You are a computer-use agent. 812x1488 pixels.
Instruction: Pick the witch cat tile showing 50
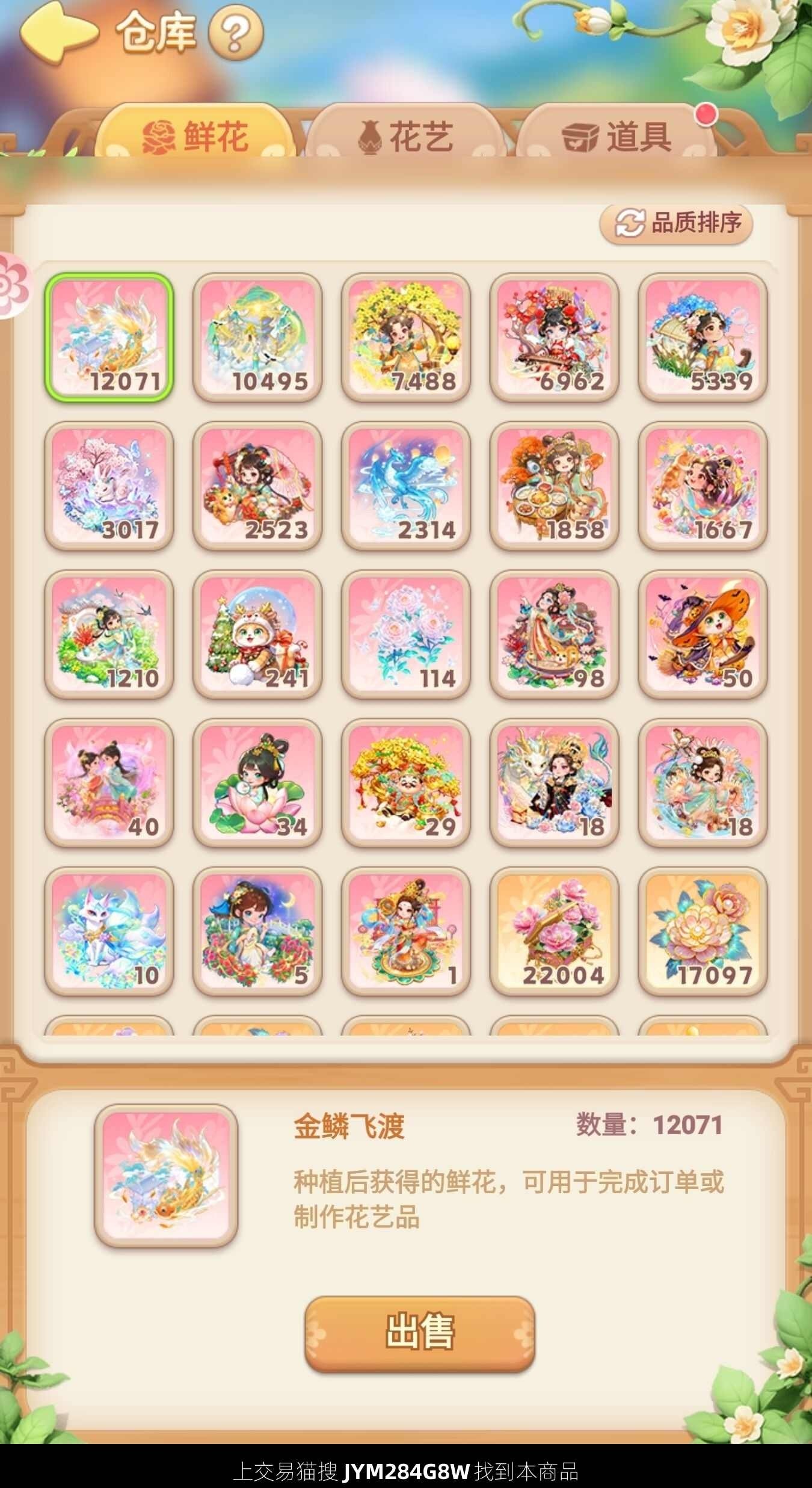(x=703, y=634)
